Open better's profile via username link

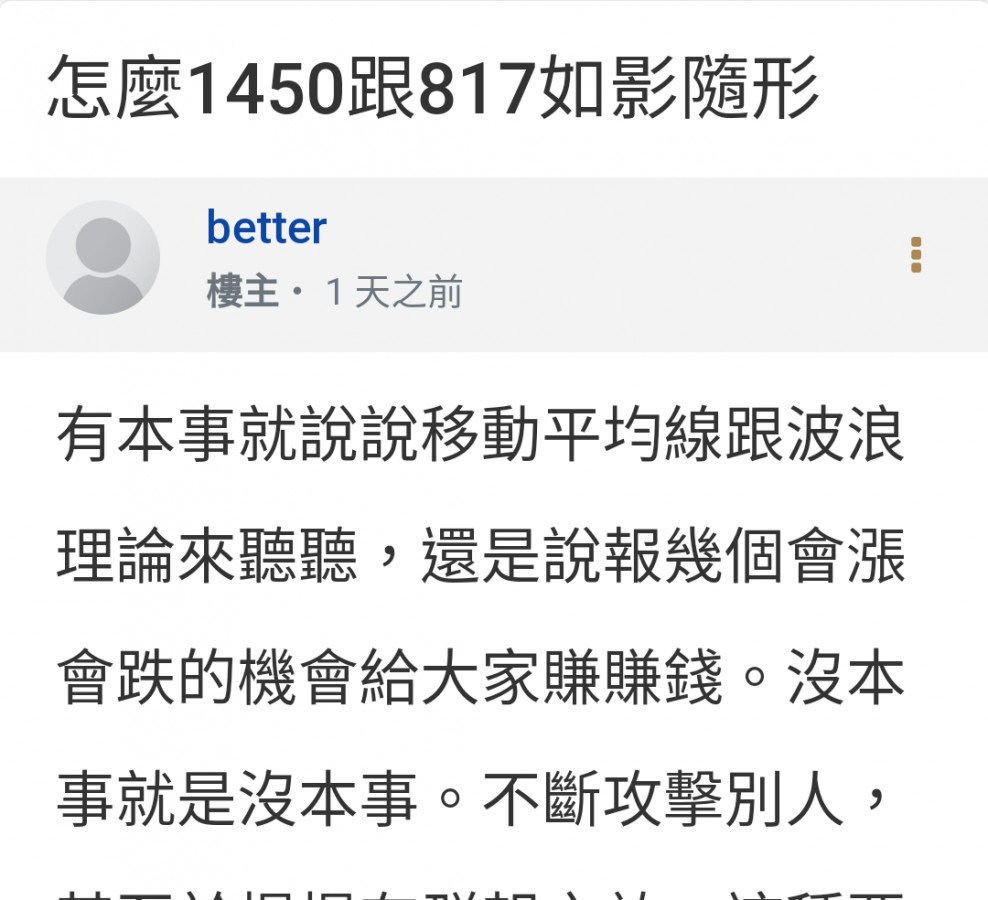click(x=266, y=228)
